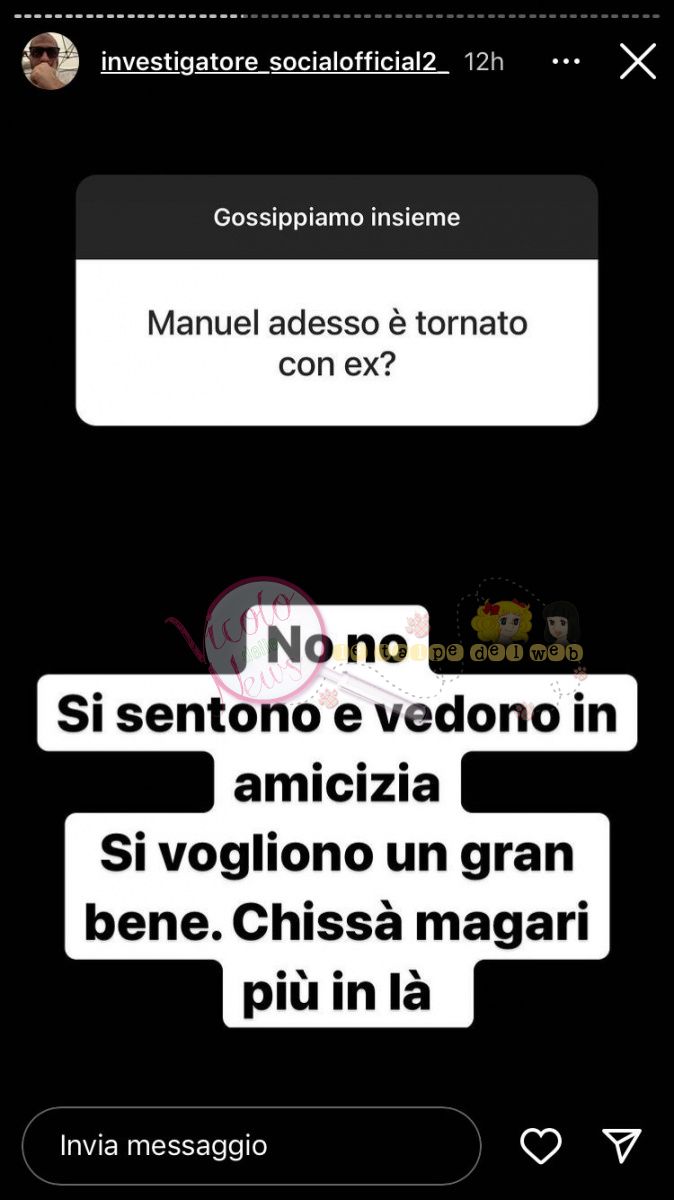The width and height of the screenshot is (674, 1200).
Task: Like this story with the heart
Action: (x=541, y=1145)
